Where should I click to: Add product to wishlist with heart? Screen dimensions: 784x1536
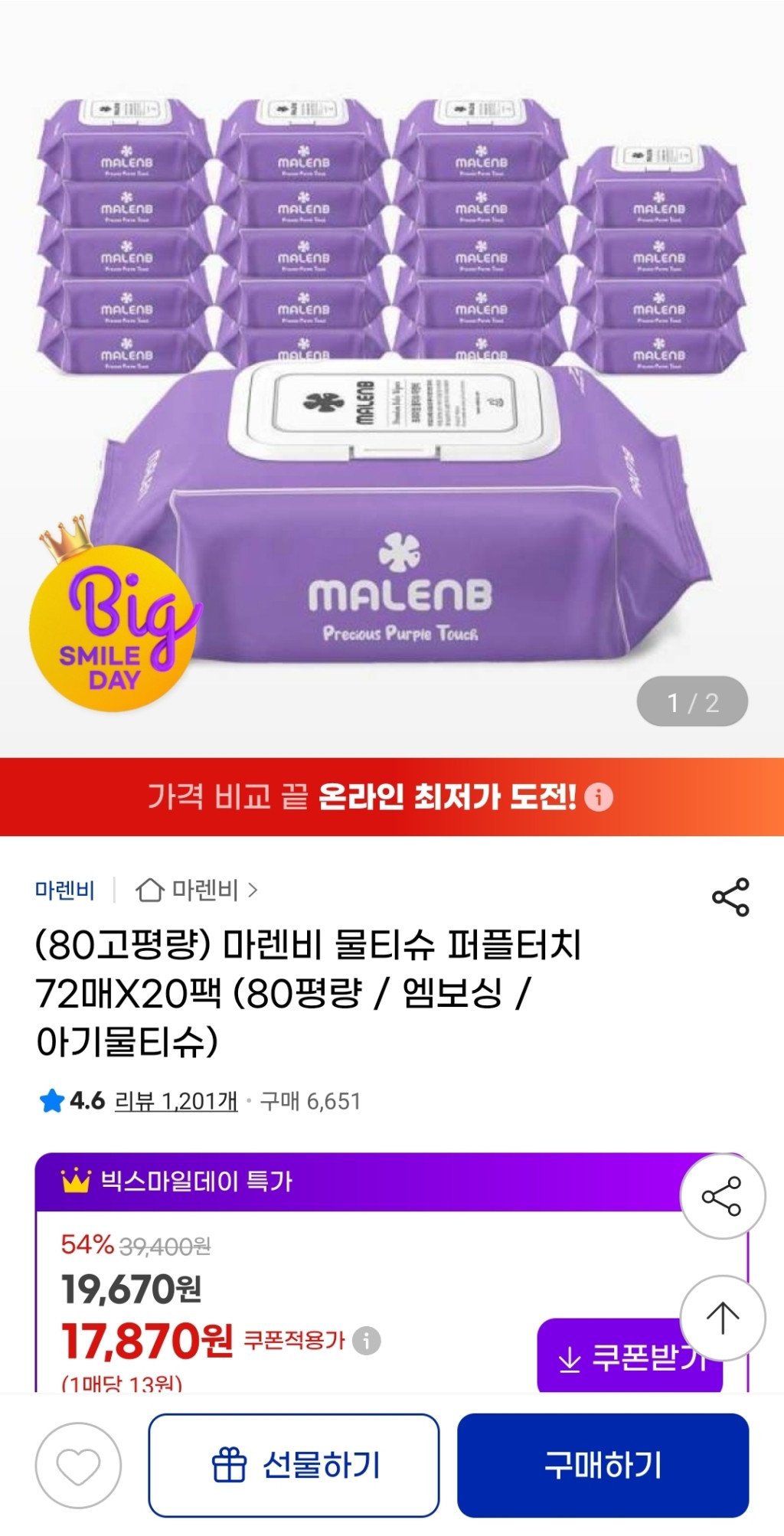tap(78, 1466)
